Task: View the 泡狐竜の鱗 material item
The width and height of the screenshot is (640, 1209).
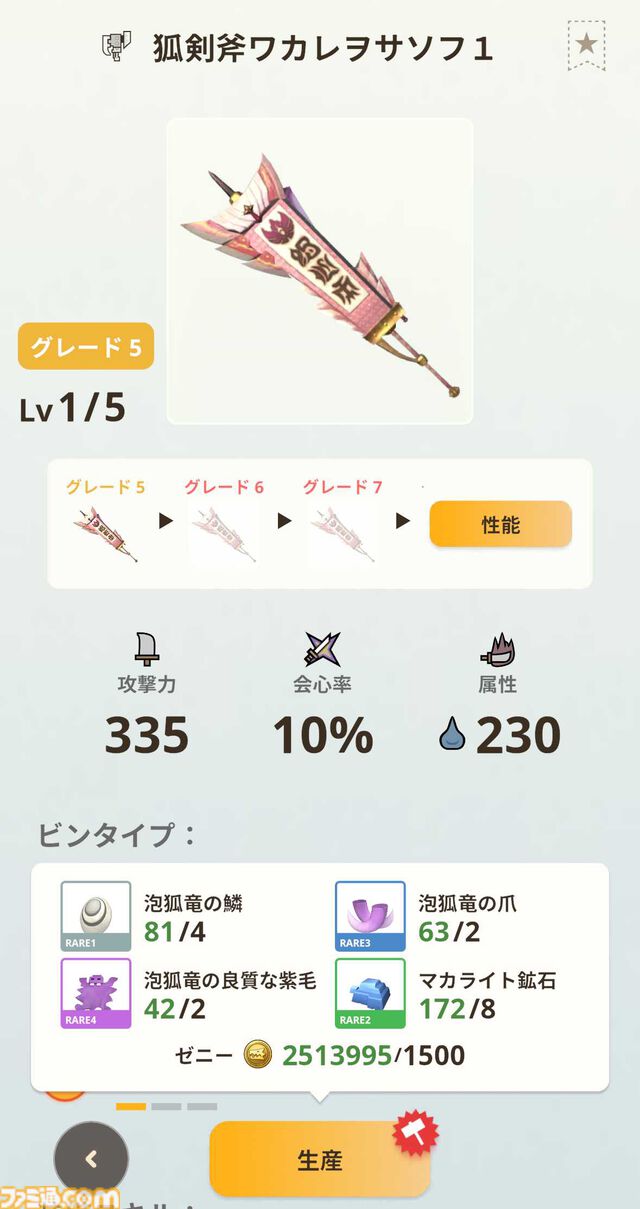Action: [x=96, y=916]
